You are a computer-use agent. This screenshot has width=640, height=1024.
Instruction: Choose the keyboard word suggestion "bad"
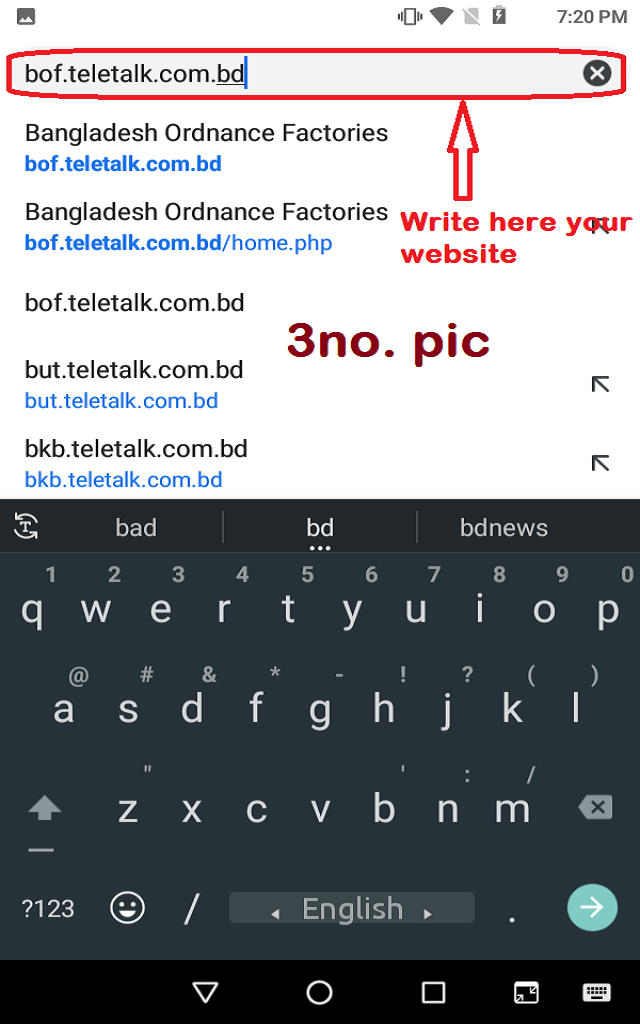(136, 528)
